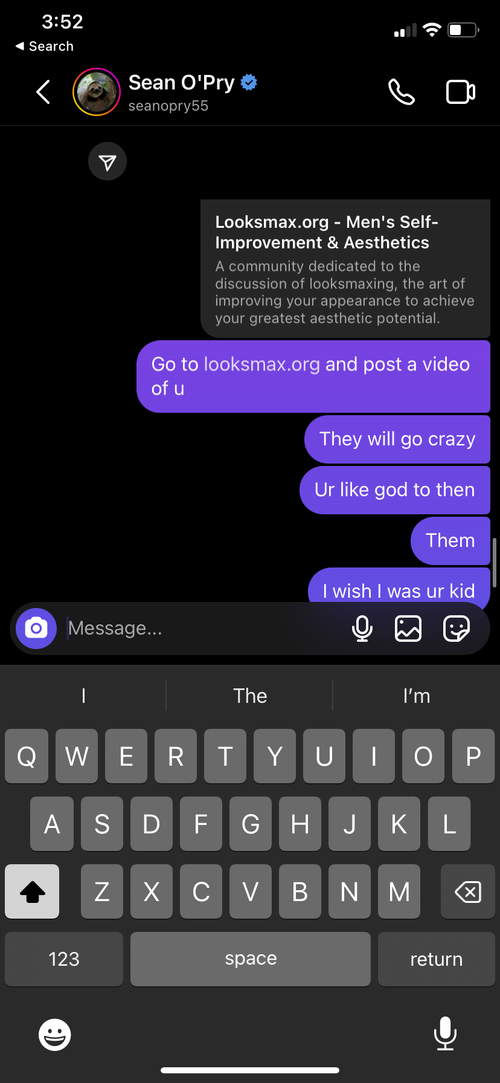
Task: Open Sean O'Pry's profile picture story
Action: point(96,92)
